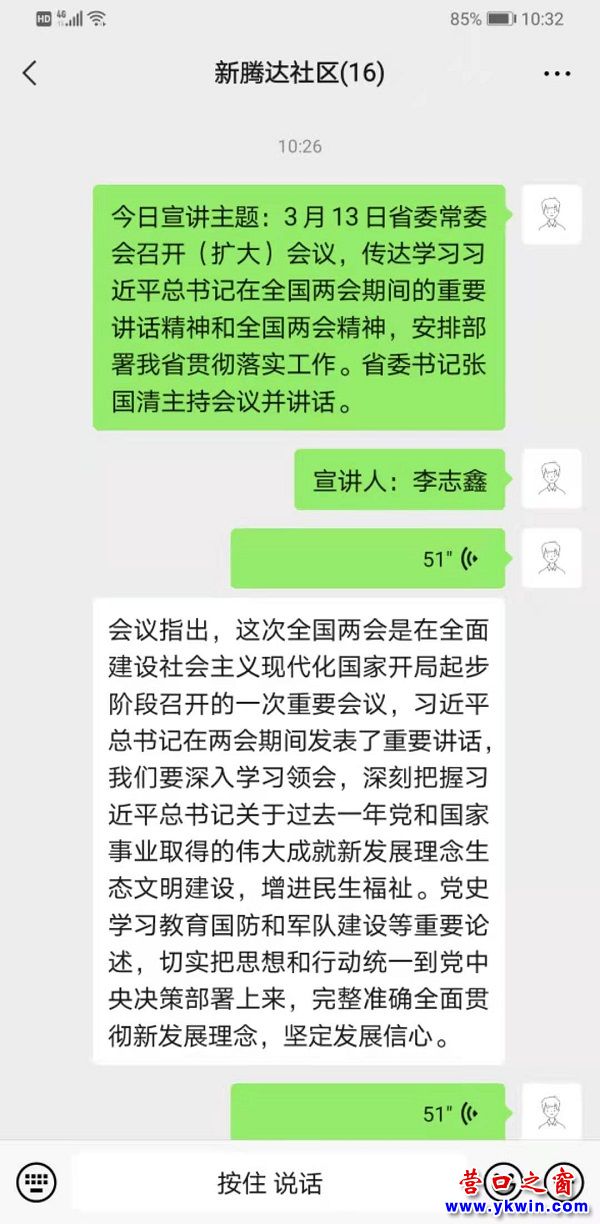Screen dimensions: 600x1224
Task: Open sender avatar beside the 宣讲人：李志鑫 message
Action: [x=551, y=478]
